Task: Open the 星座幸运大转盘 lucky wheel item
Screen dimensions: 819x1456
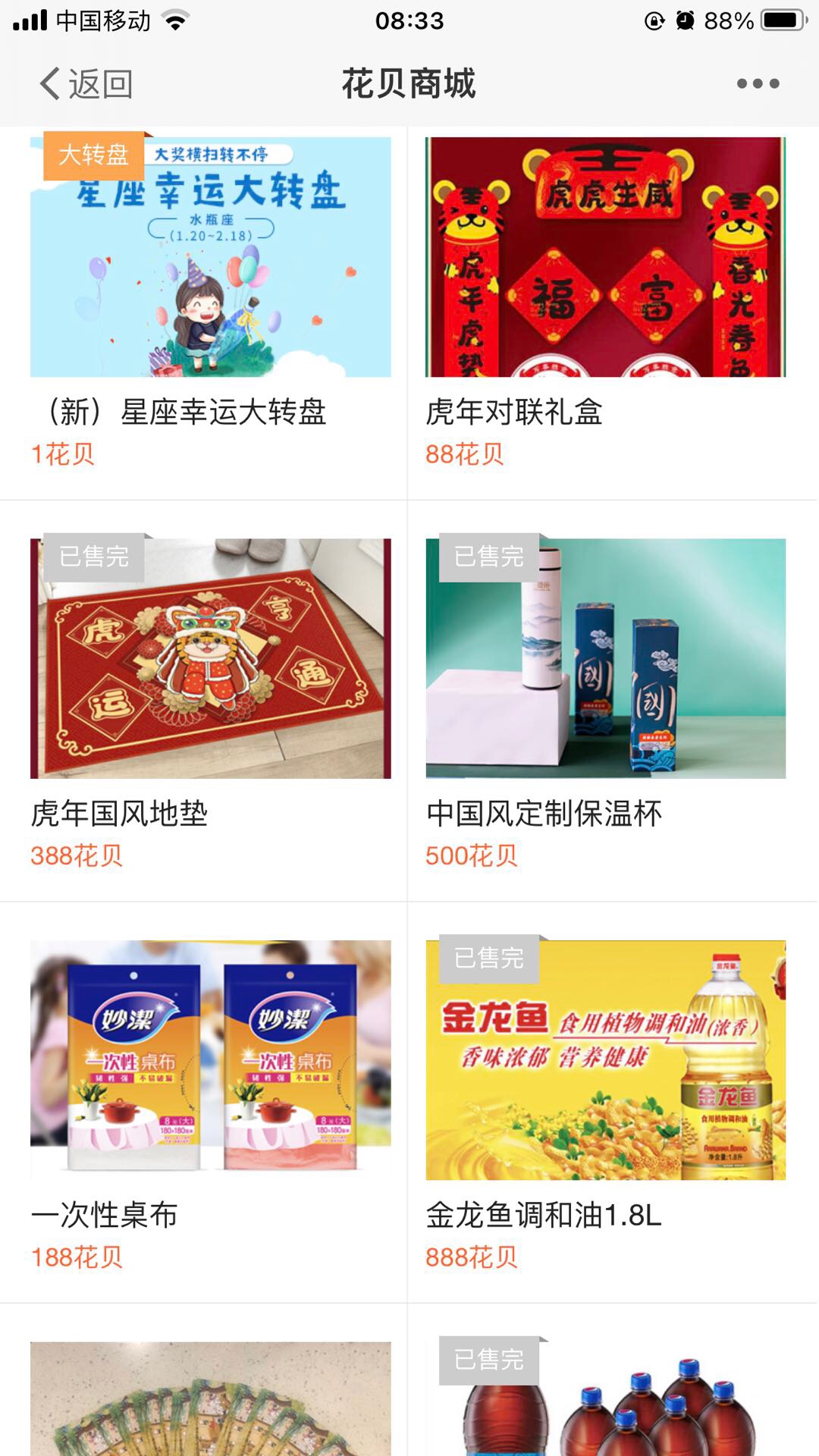Action: click(x=211, y=258)
